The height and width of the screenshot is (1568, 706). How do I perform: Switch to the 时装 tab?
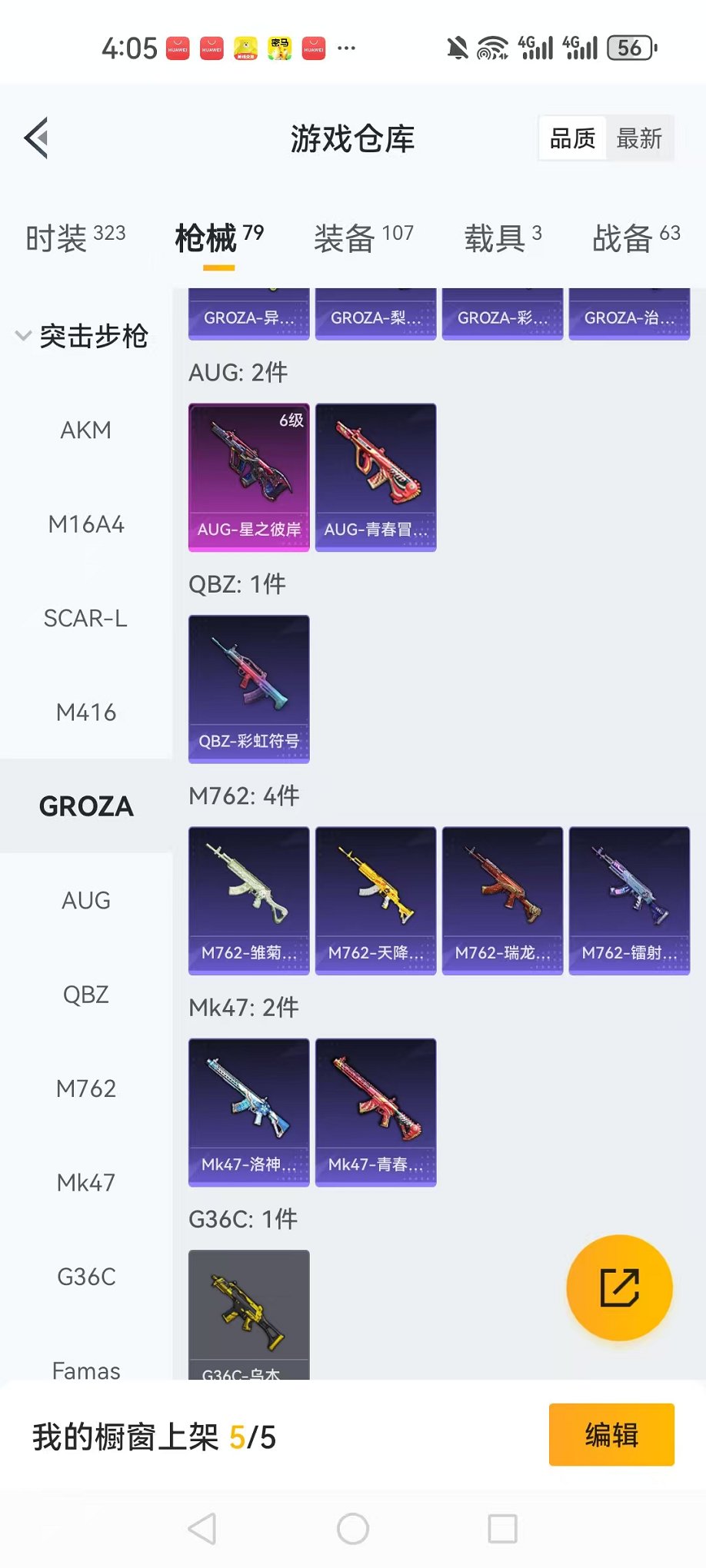point(75,238)
